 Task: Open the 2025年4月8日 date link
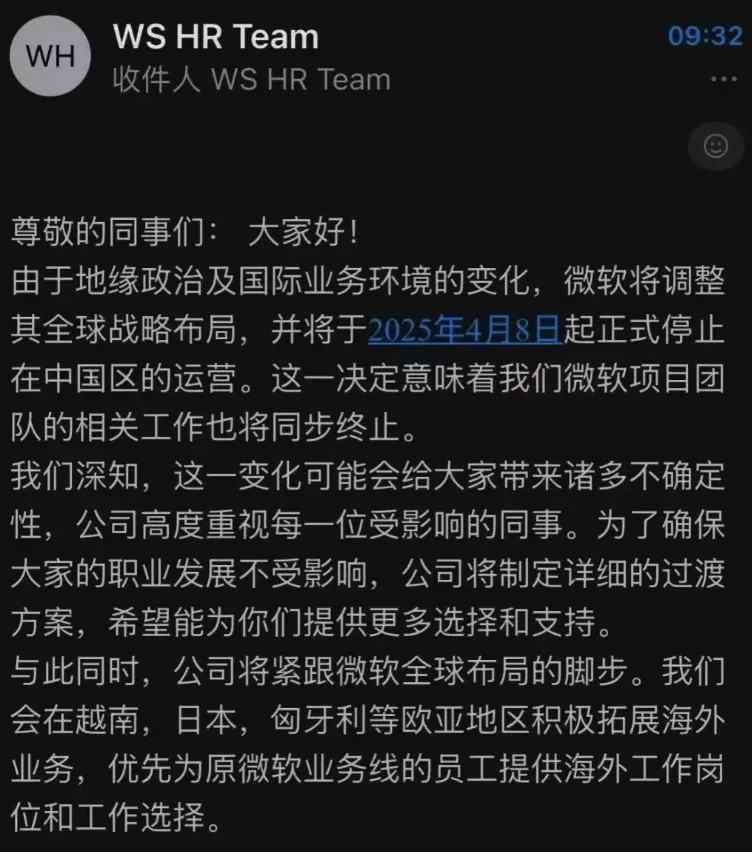(x=464, y=329)
